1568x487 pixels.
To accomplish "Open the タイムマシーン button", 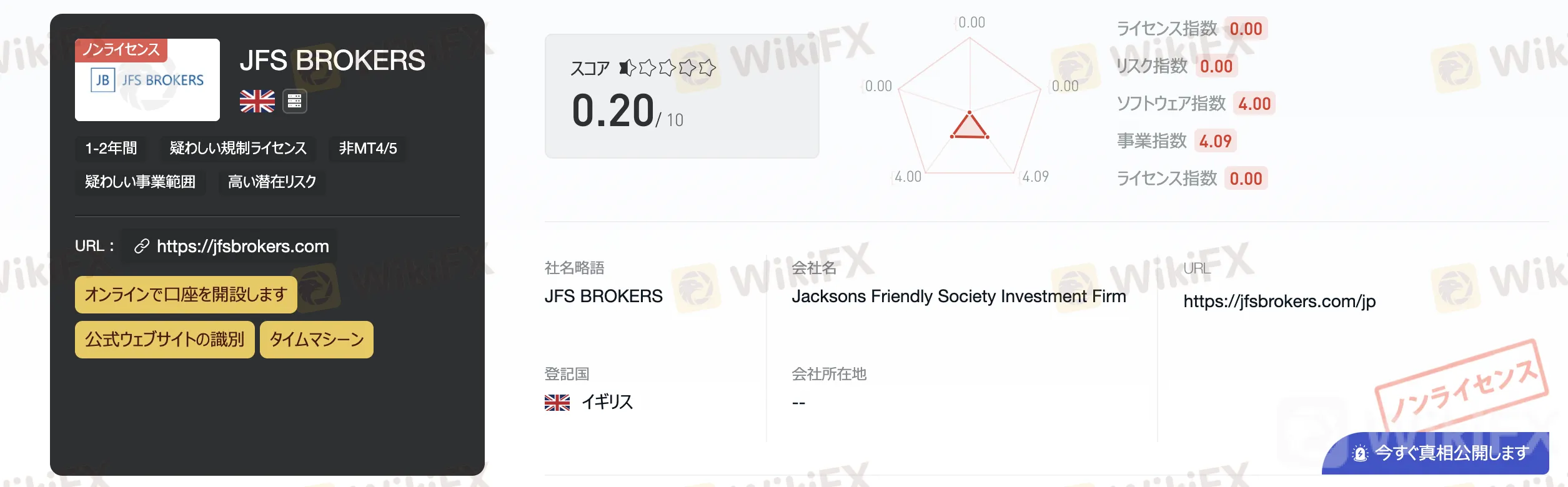I will (316, 340).
